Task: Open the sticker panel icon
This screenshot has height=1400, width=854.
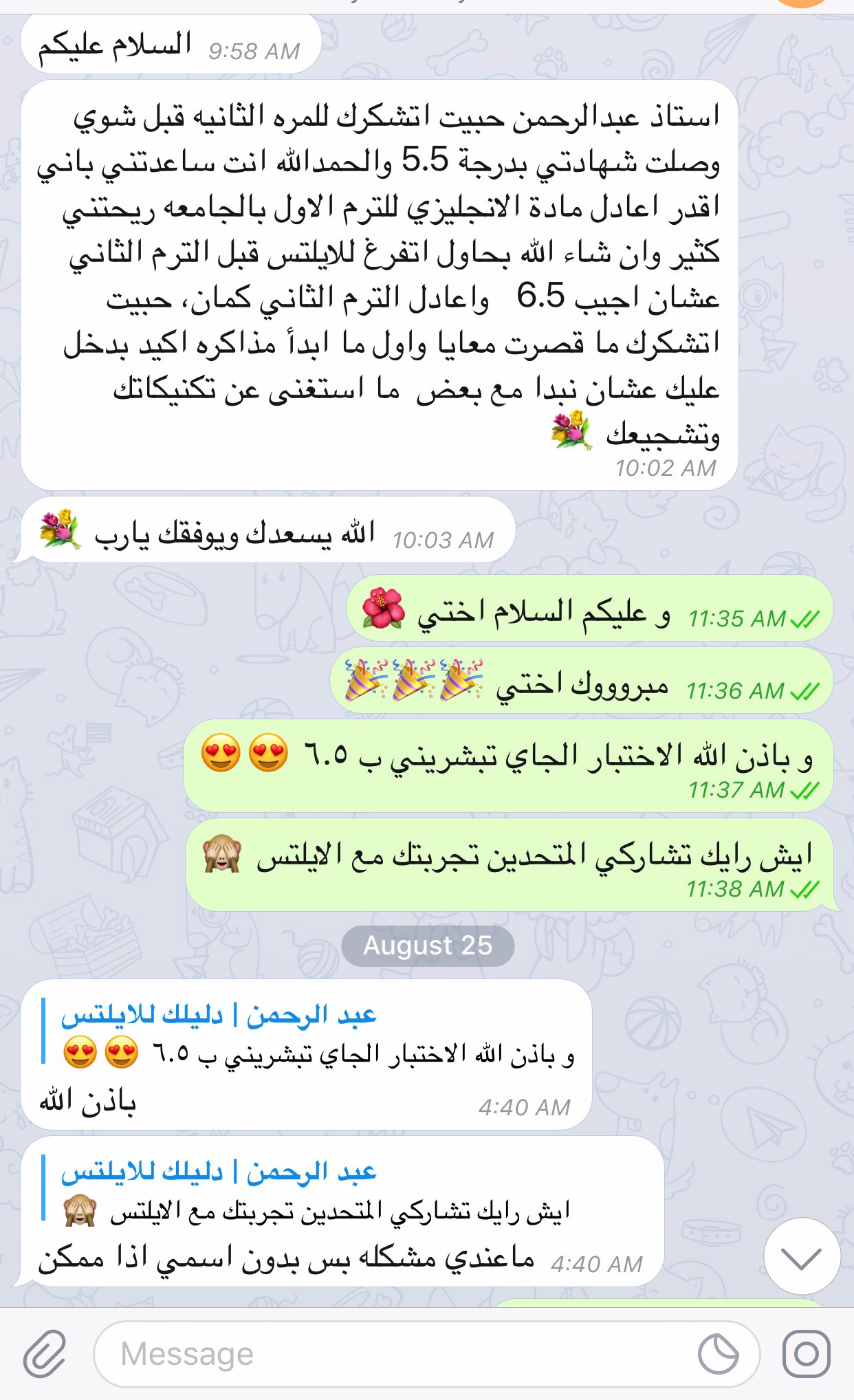Action: [x=718, y=1353]
